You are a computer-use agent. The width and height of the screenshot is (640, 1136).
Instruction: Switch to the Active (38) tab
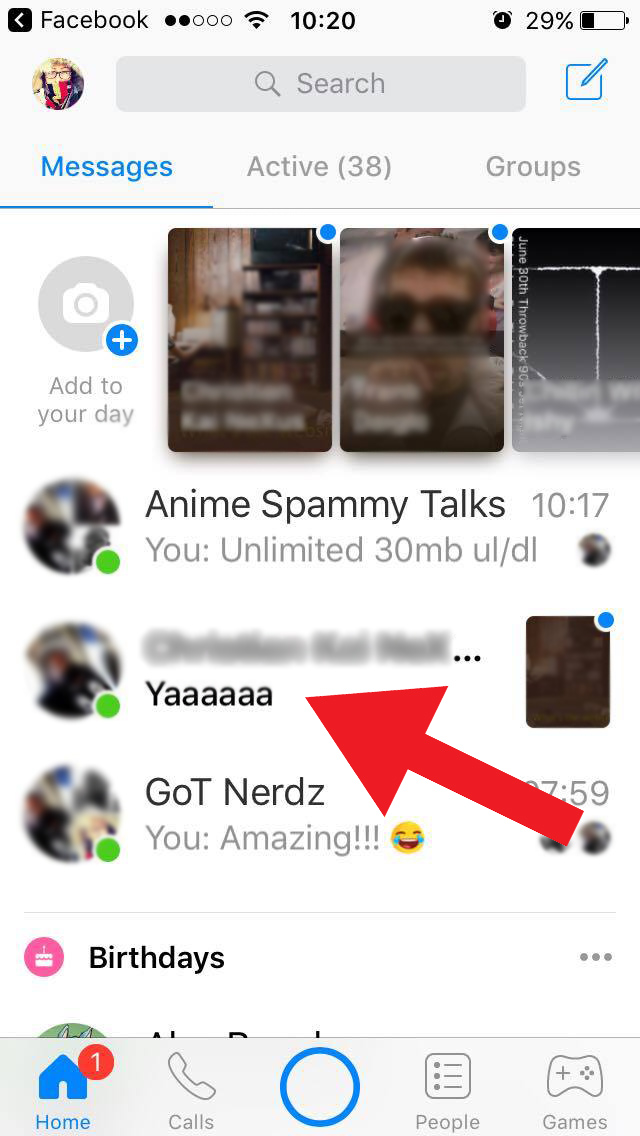pos(319,167)
